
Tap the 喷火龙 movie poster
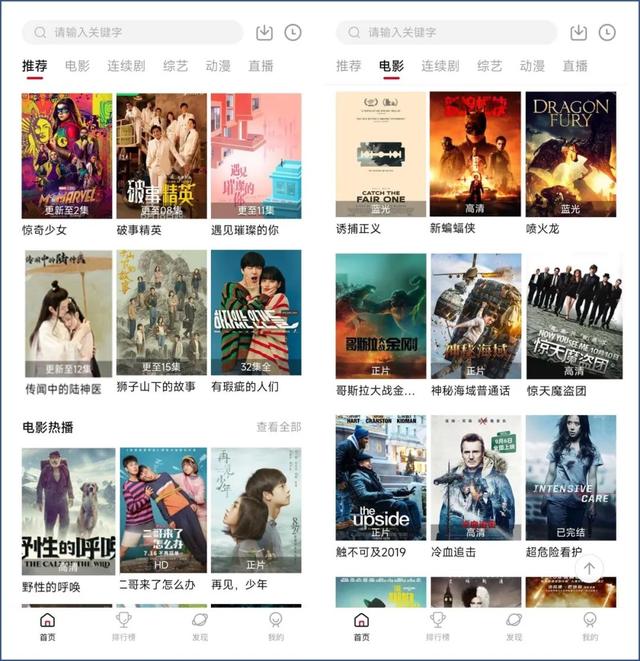(x=571, y=153)
